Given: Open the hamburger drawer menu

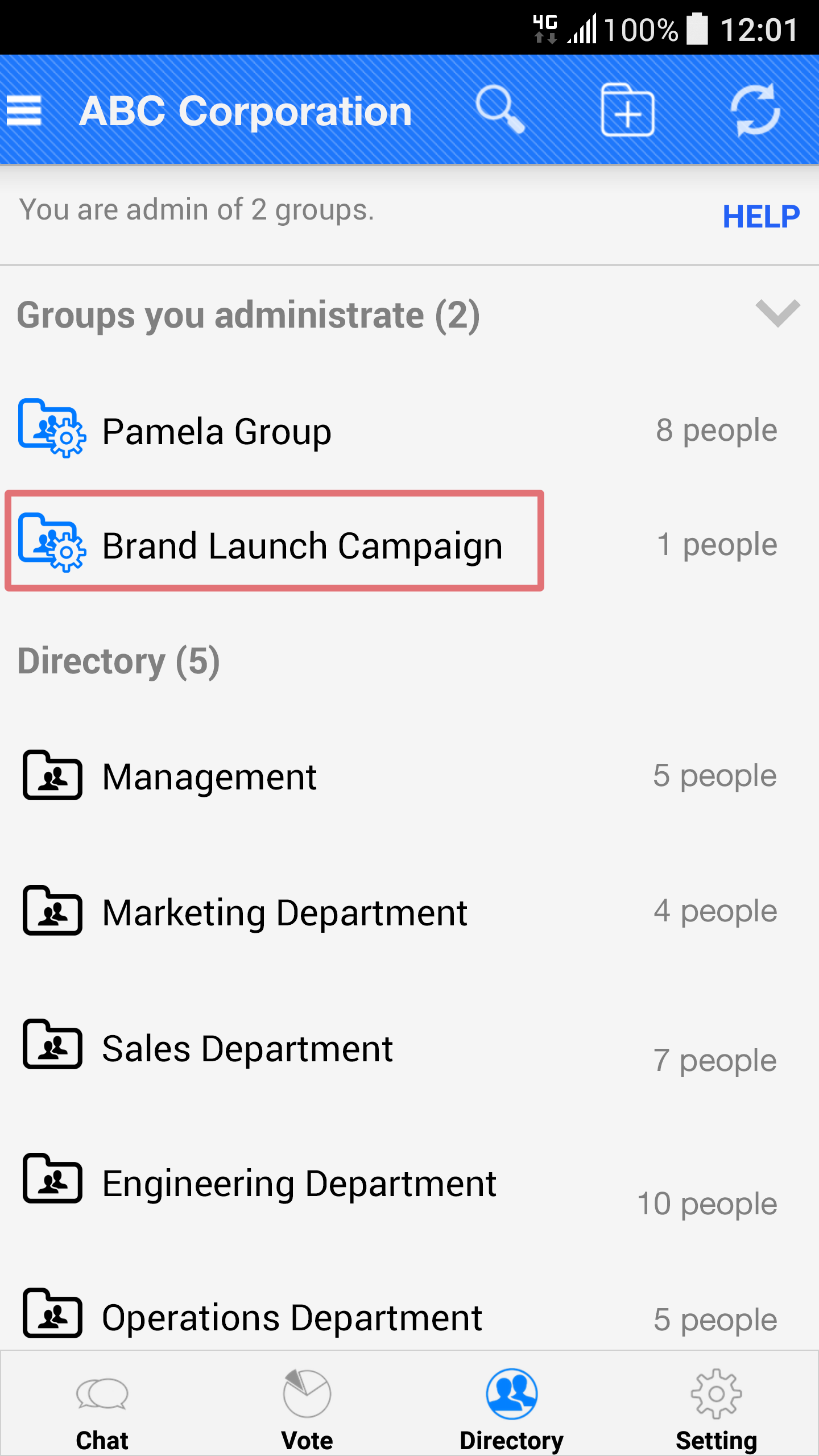Looking at the screenshot, I should (24, 110).
